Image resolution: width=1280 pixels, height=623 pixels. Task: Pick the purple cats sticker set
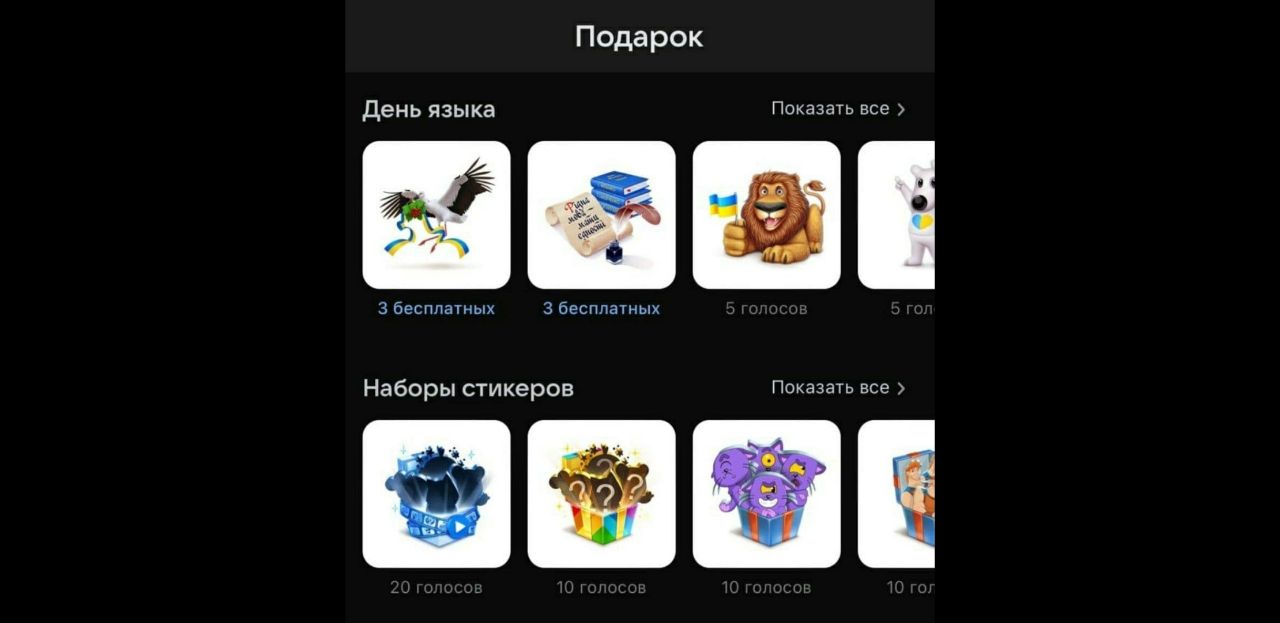(766, 494)
